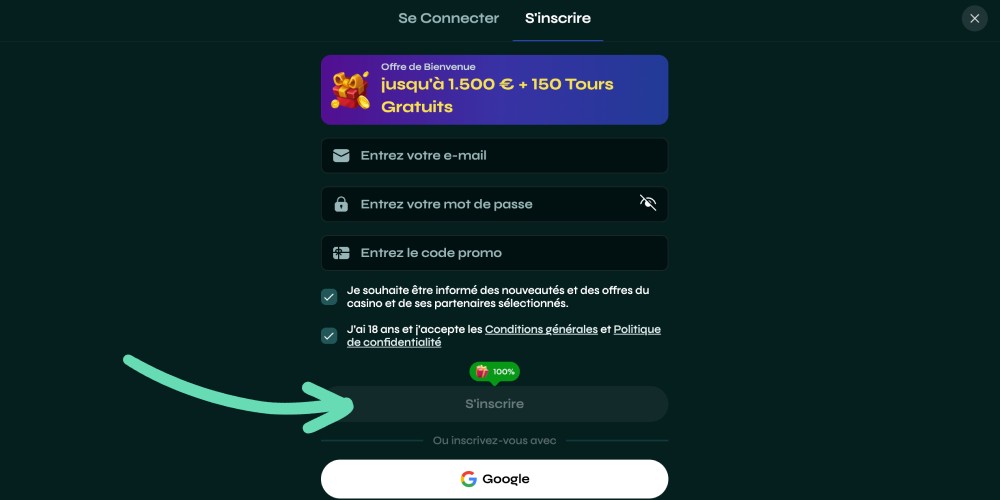The image size is (1000, 500).
Task: Select the S'inscrire tab
Action: coord(557,18)
